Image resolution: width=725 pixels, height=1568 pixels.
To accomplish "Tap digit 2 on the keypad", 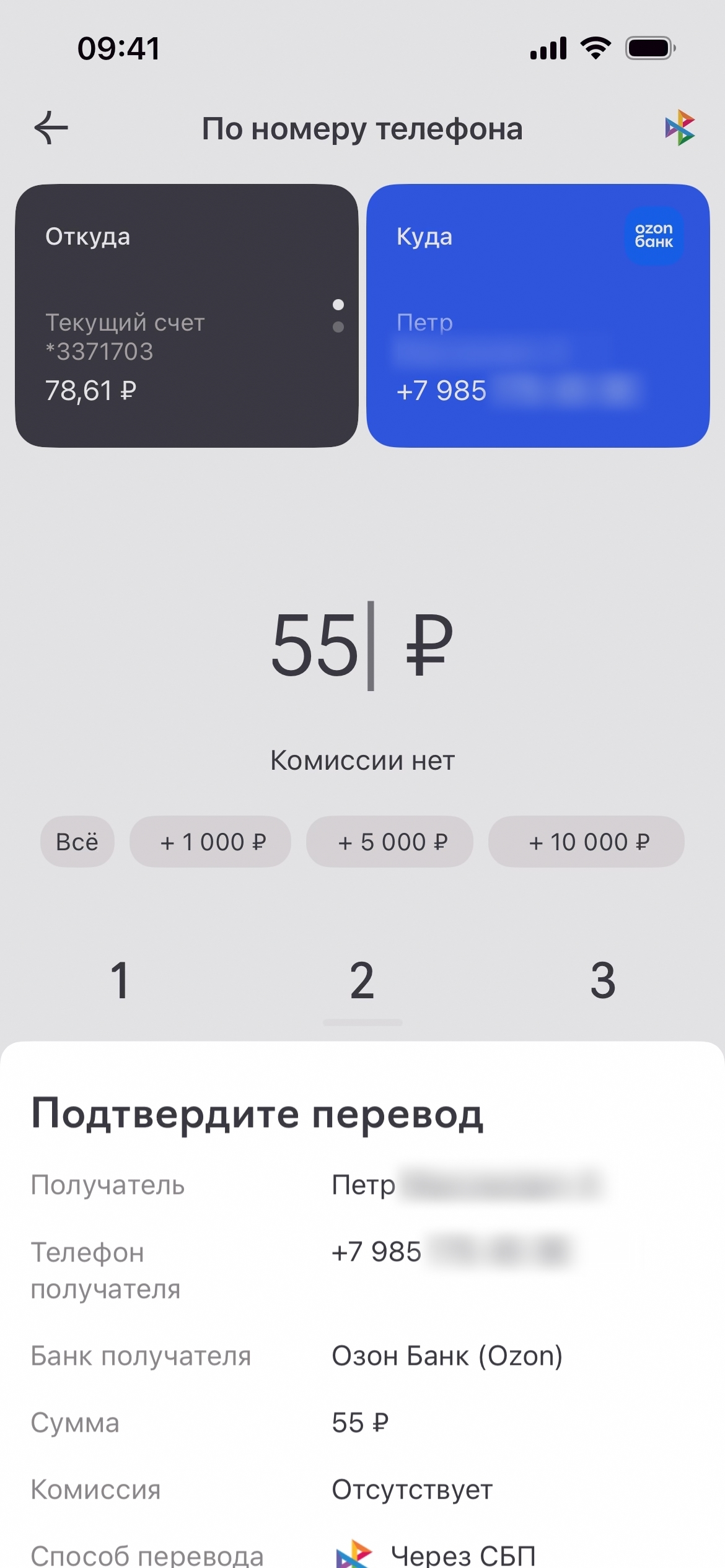I will tap(362, 980).
